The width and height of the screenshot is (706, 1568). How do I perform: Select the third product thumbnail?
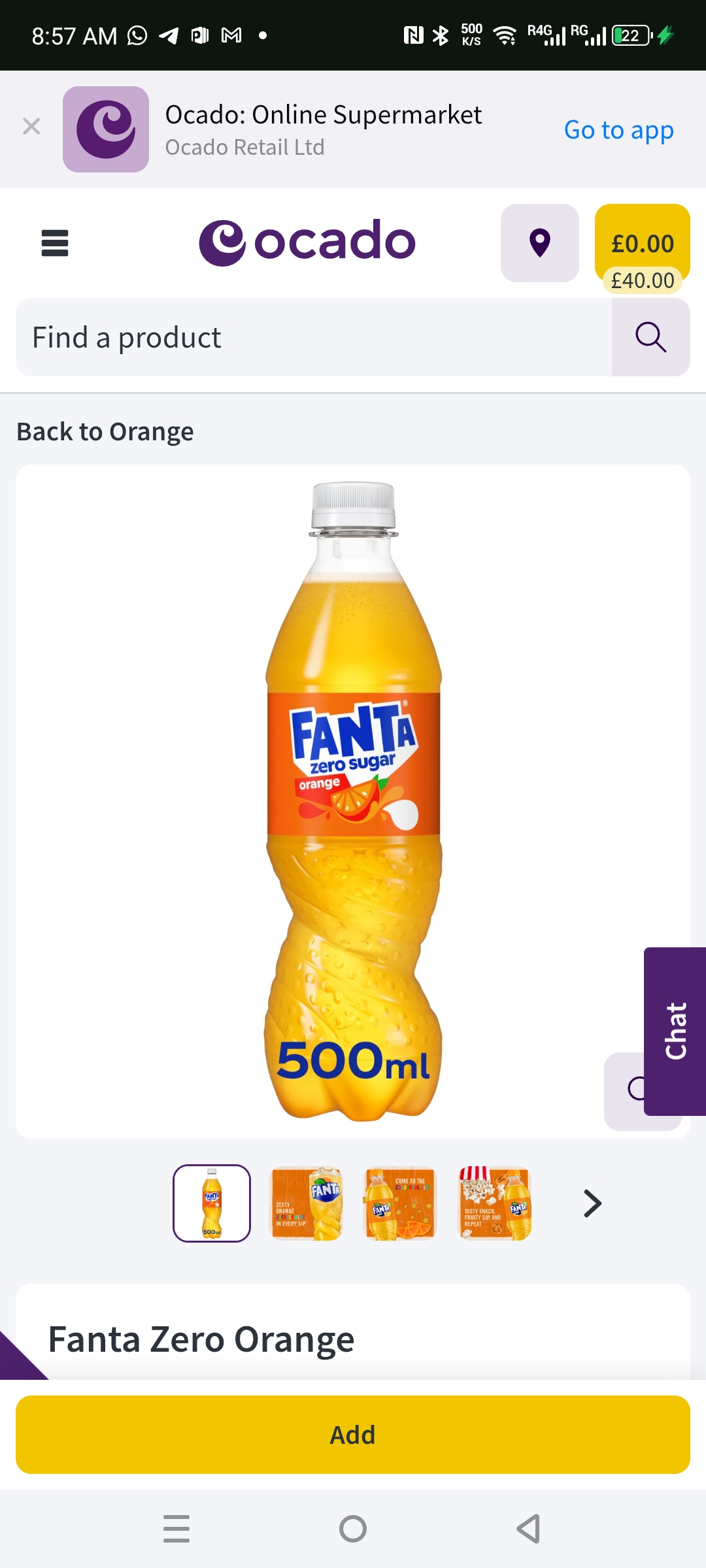[x=400, y=1203]
